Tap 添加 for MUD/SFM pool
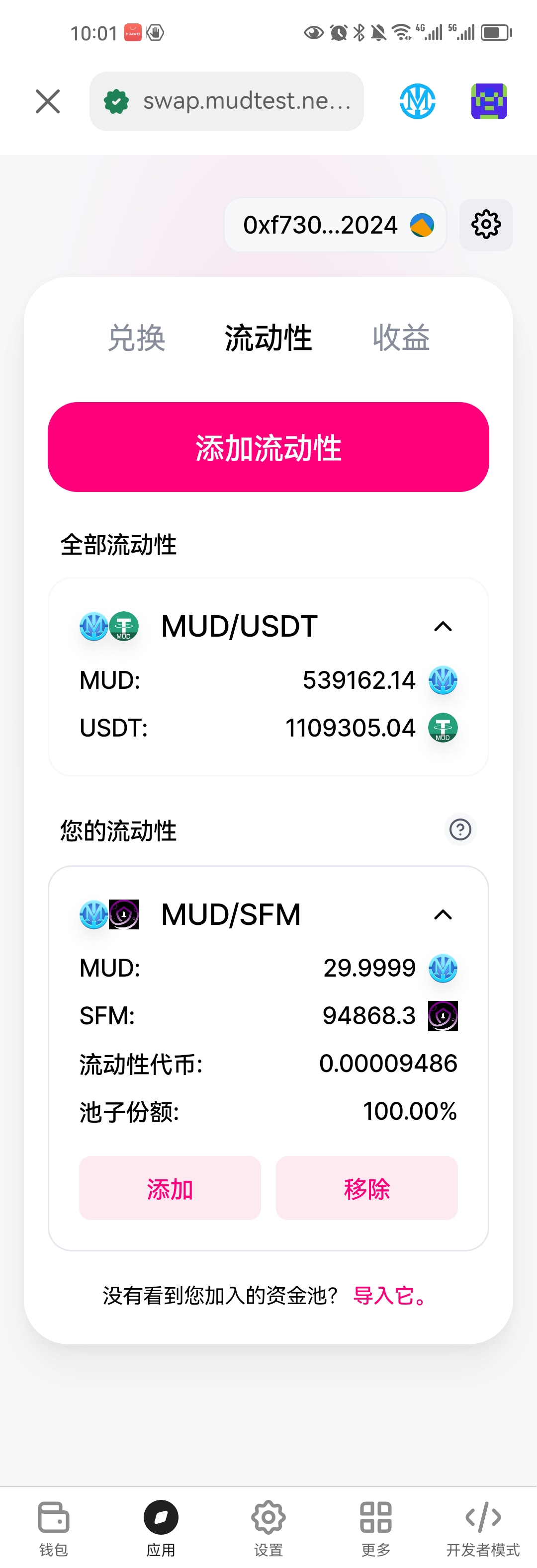 (x=170, y=1188)
